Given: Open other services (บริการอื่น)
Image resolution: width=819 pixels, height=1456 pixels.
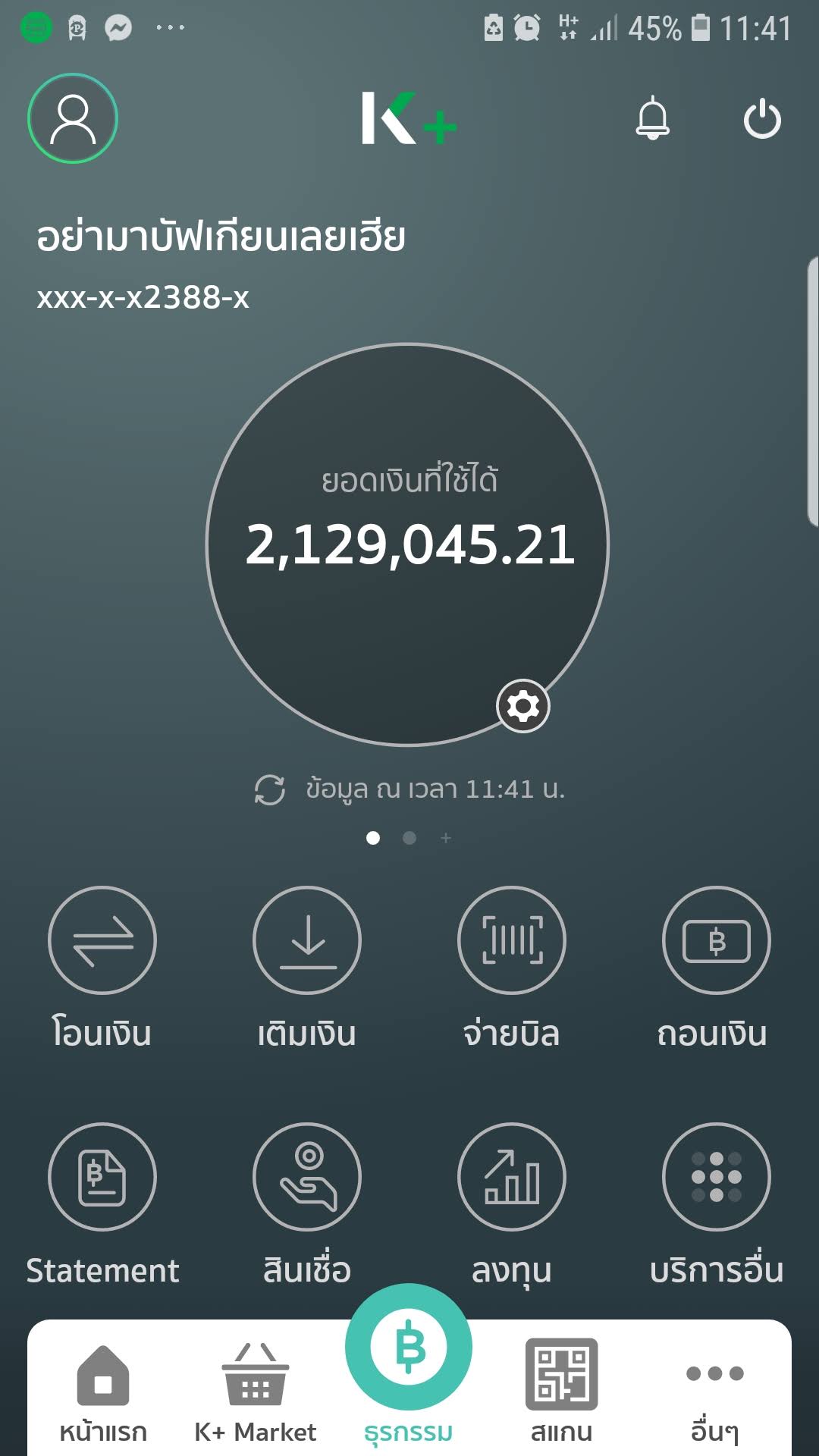Looking at the screenshot, I should point(717,1177).
